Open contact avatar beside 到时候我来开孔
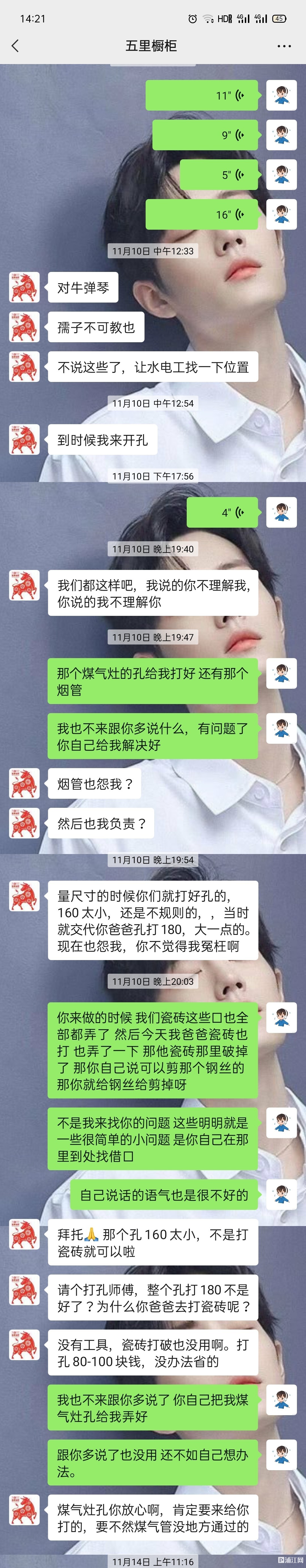Viewport: 306px width, 1568px height. [x=24, y=440]
